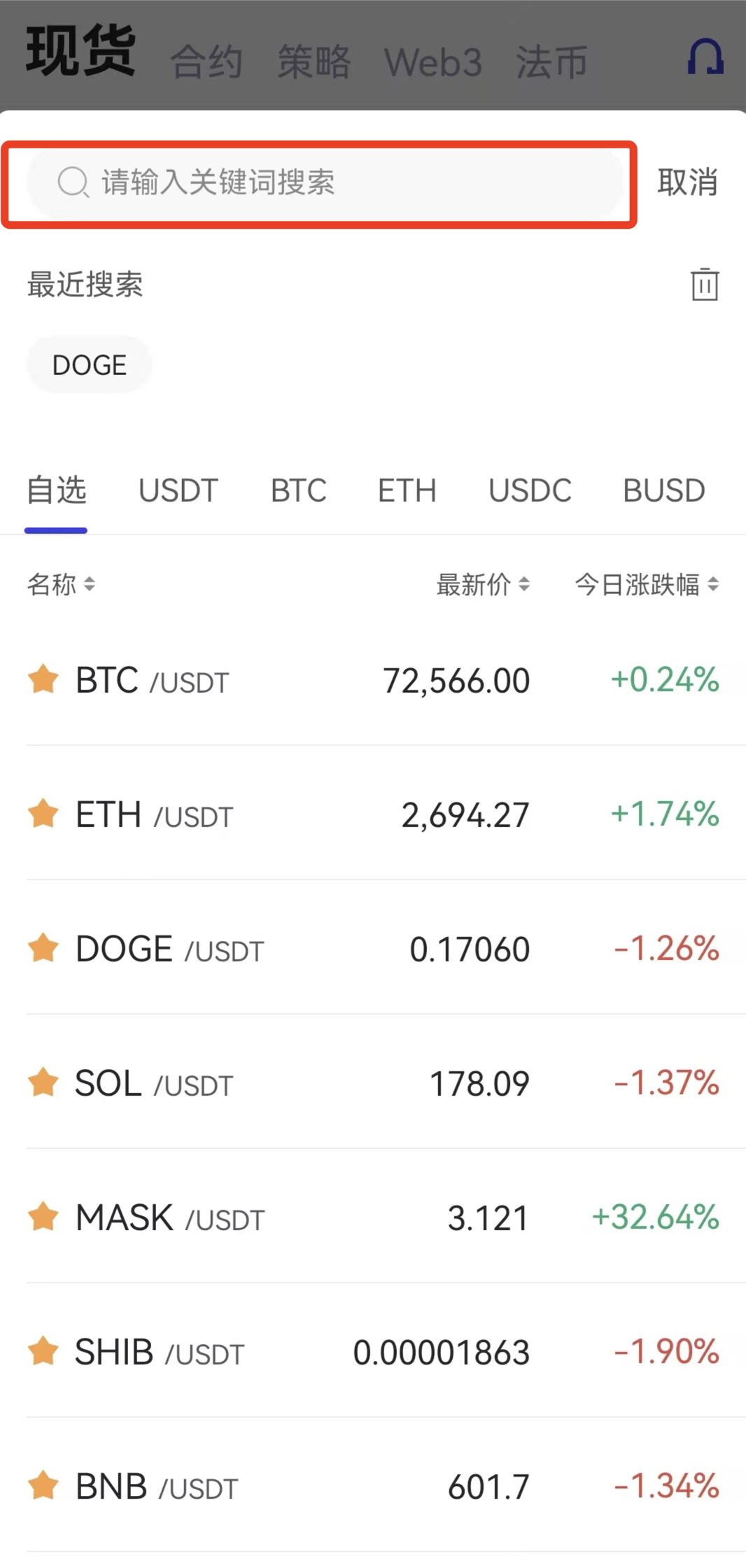This screenshot has width=746, height=1568.
Task: Open the BTC/USDT trading pair
Action: 373,680
